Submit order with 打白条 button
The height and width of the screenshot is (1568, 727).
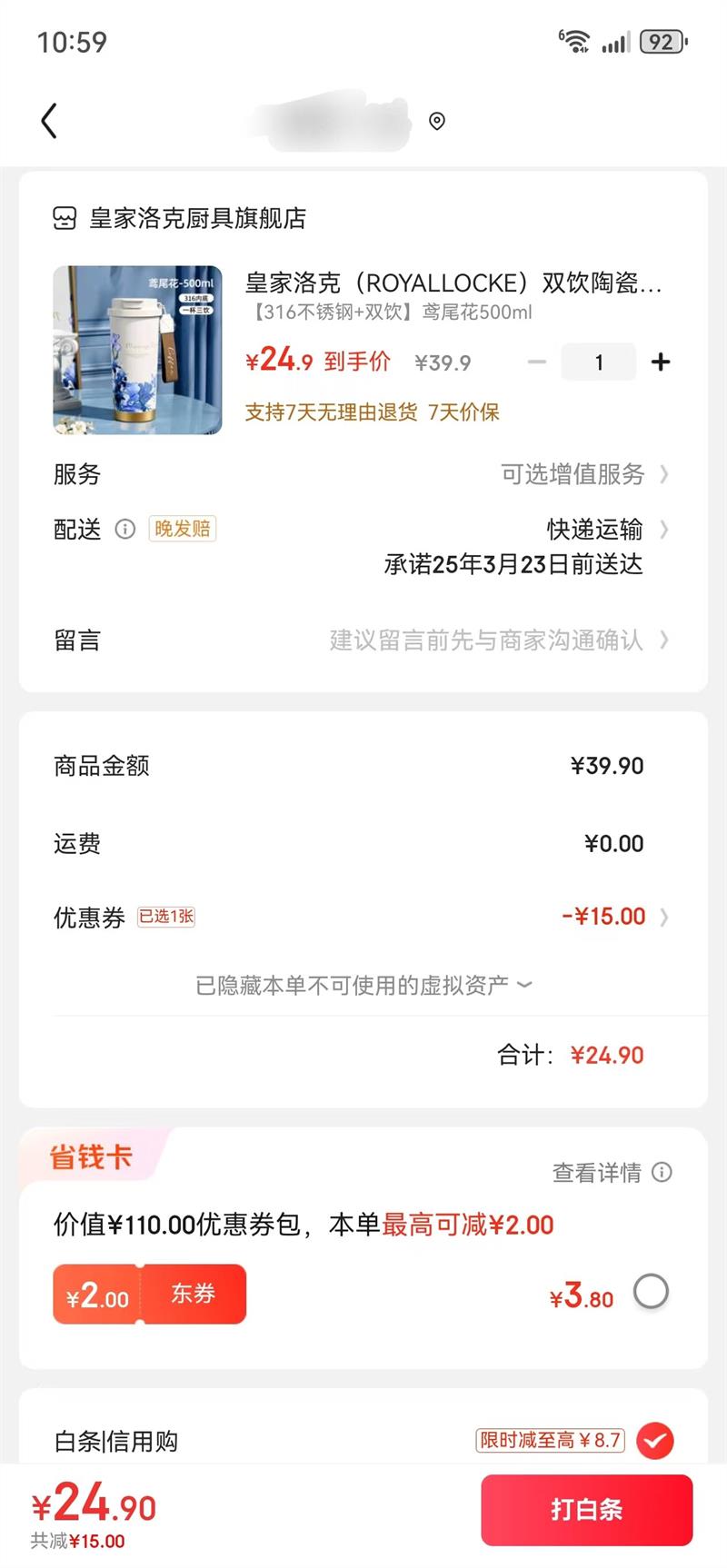[x=586, y=1510]
